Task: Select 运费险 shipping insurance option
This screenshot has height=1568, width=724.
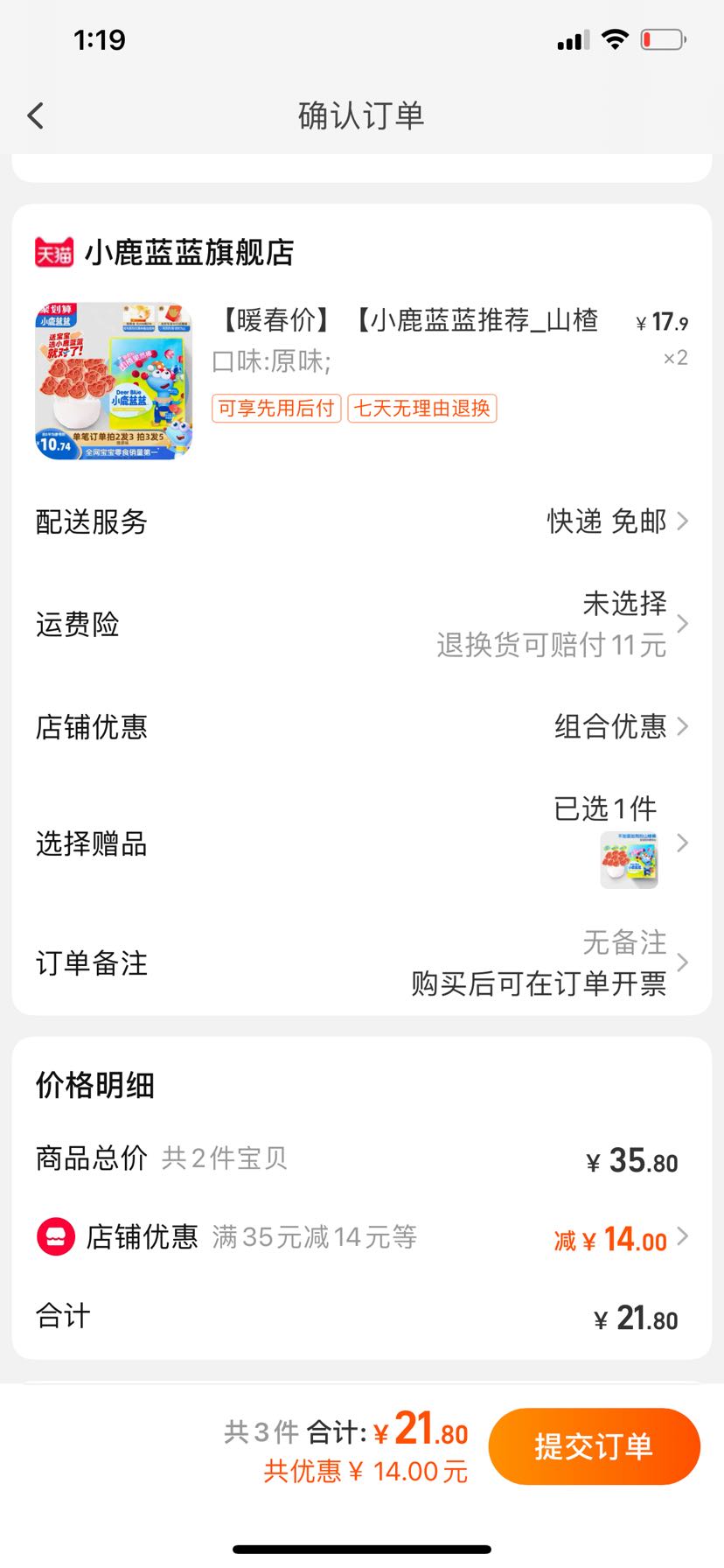Action: [362, 624]
